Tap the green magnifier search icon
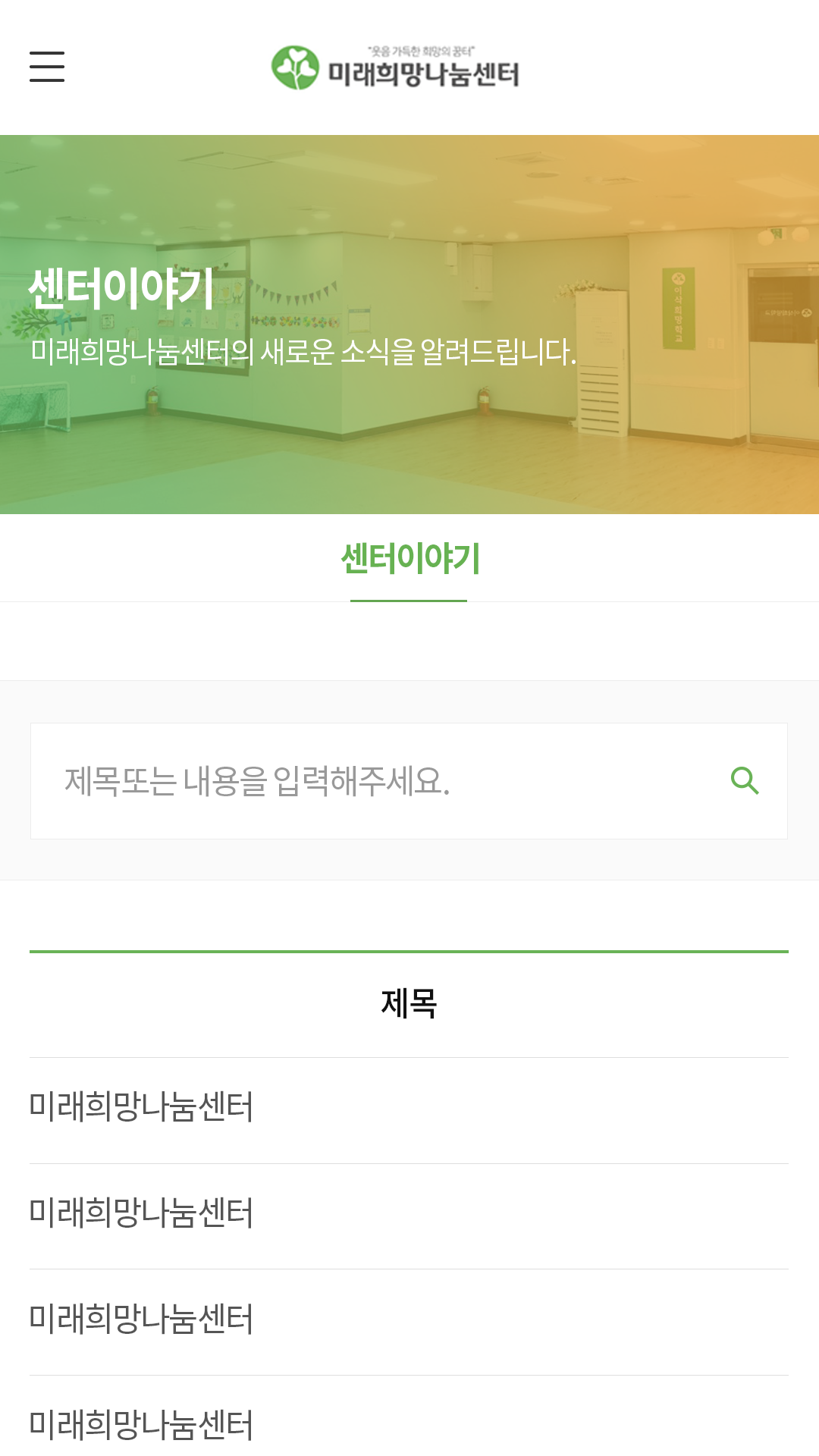Viewport: 819px width, 1456px height. tap(745, 781)
